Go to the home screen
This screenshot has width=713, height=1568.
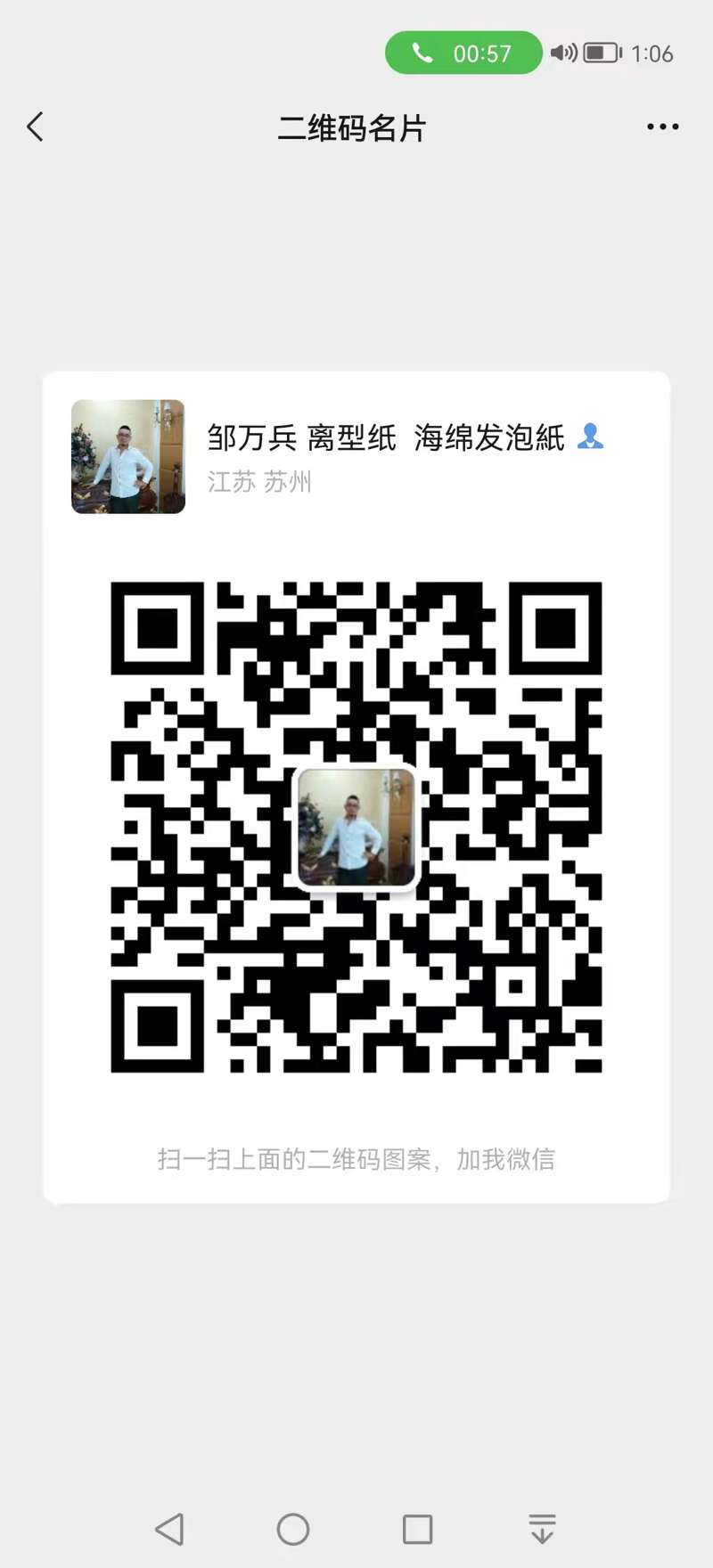[x=293, y=1529]
